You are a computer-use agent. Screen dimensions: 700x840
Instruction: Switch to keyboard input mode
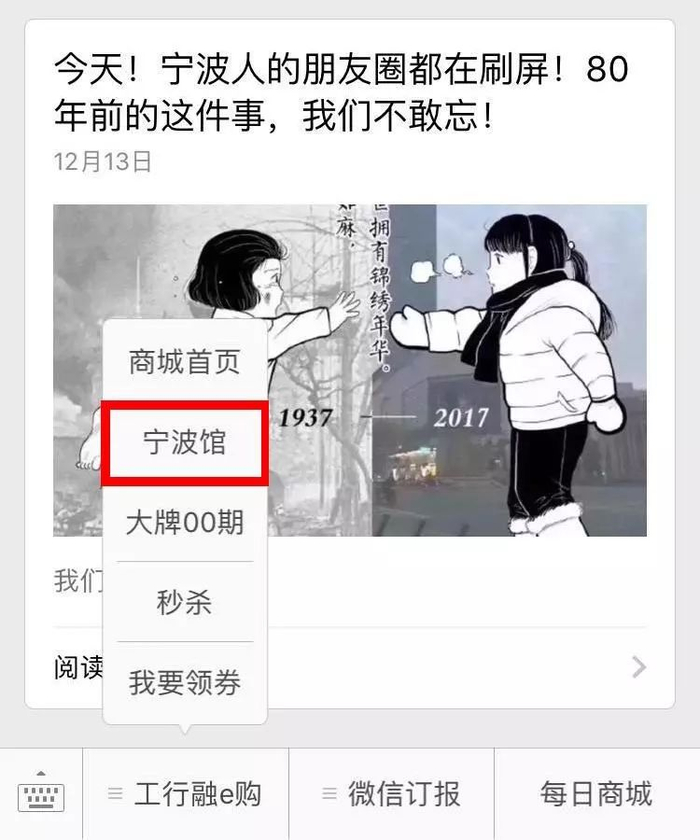coord(41,794)
